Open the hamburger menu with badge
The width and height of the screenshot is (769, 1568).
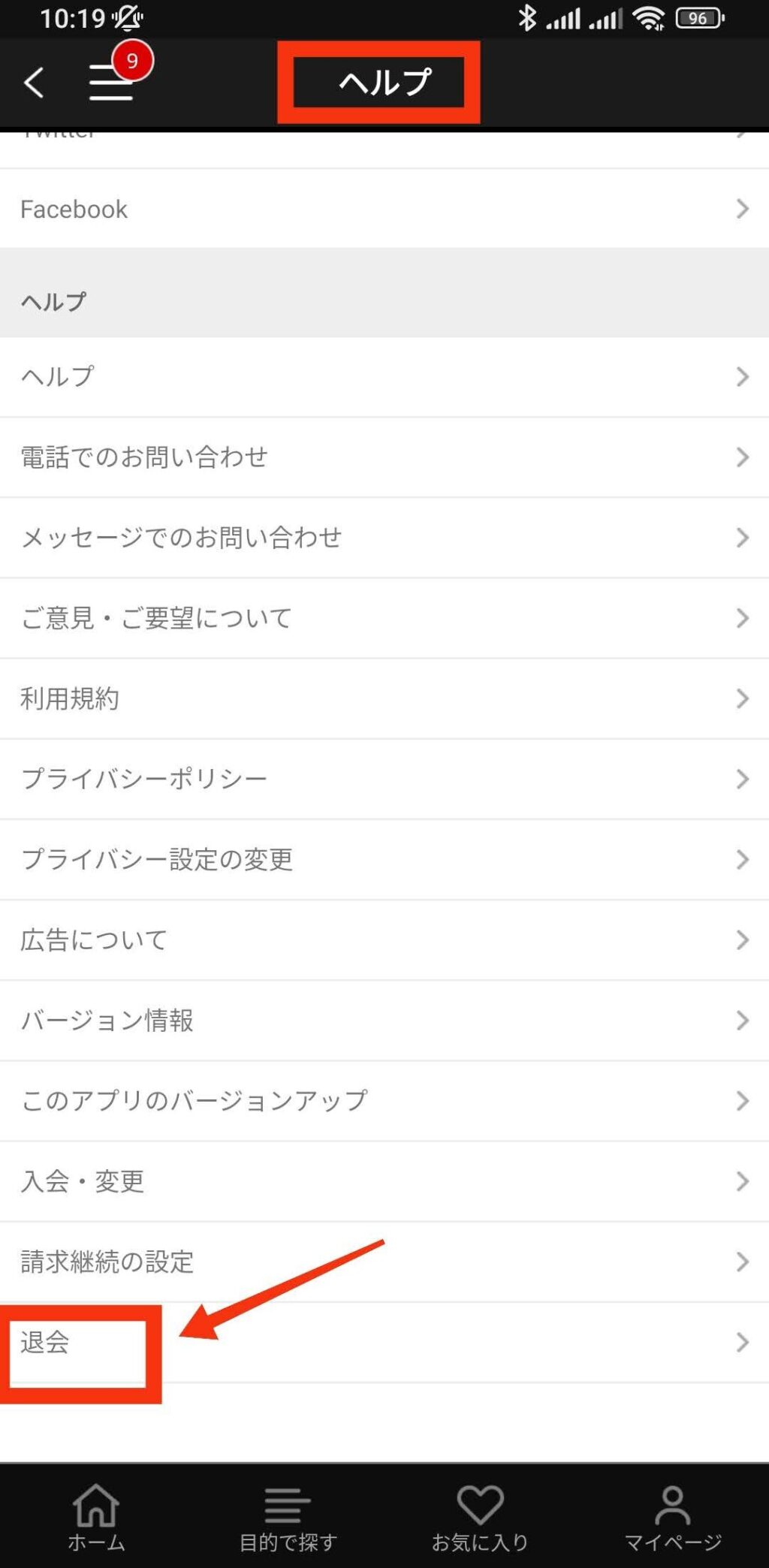pos(112,82)
